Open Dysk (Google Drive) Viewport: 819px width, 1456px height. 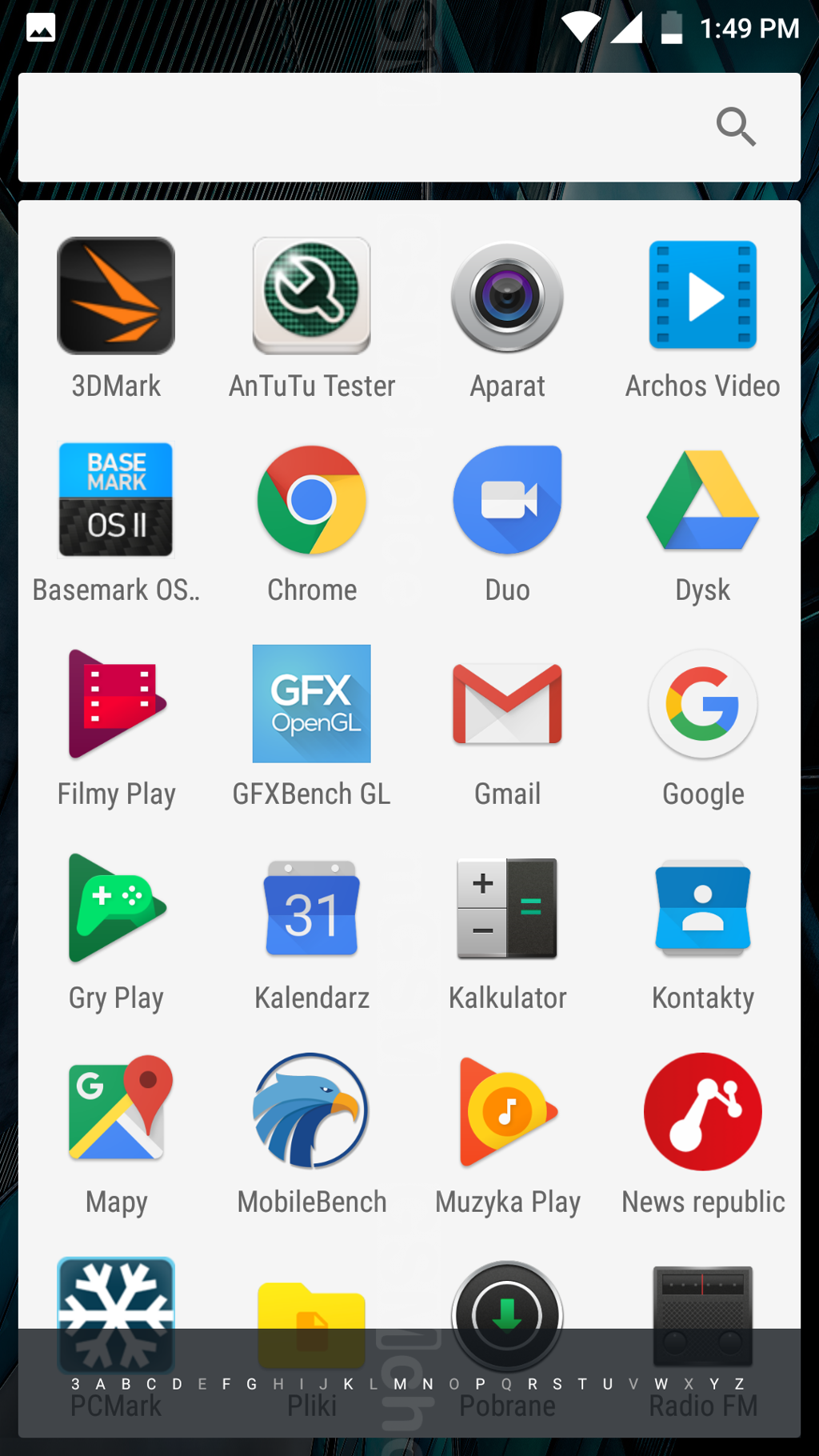pos(702,500)
